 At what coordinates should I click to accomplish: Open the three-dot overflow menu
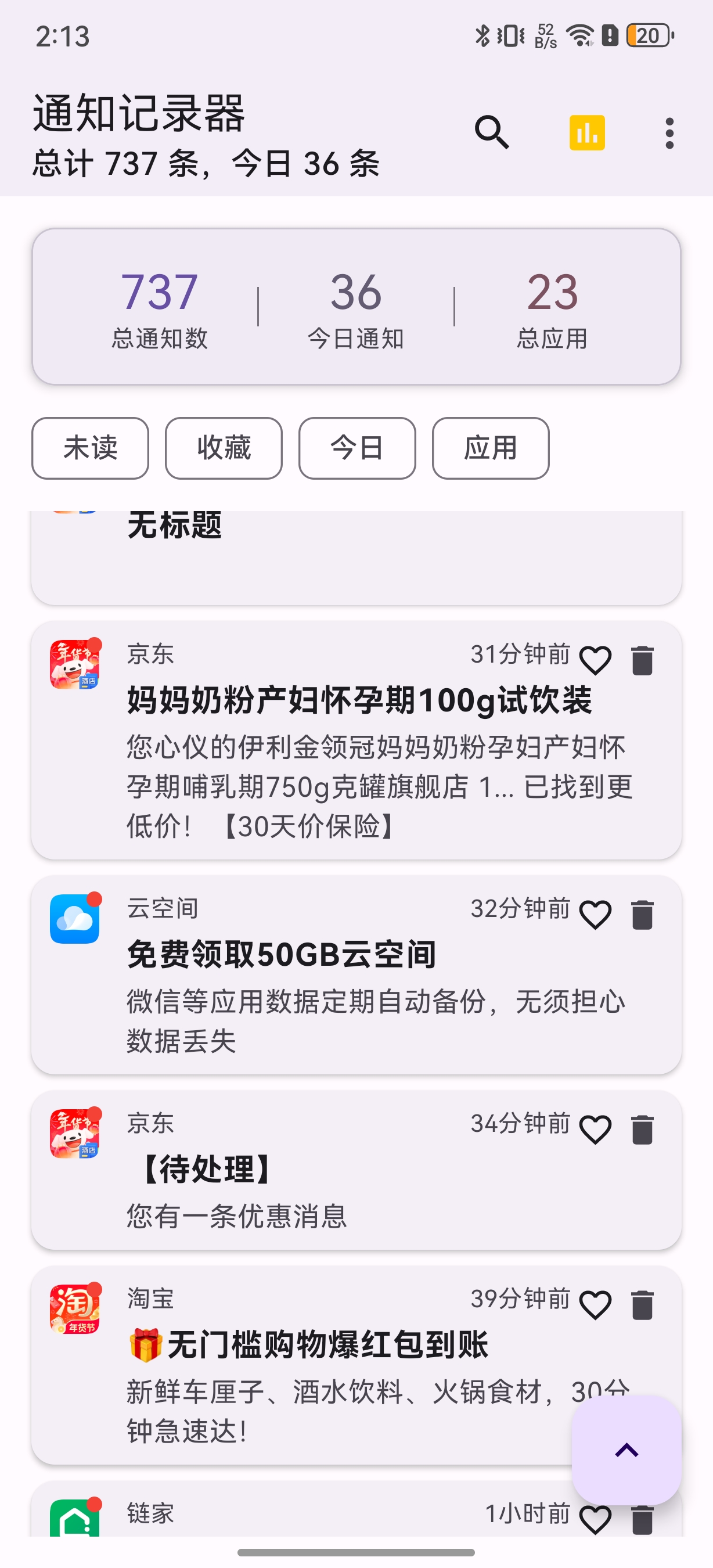tap(669, 132)
